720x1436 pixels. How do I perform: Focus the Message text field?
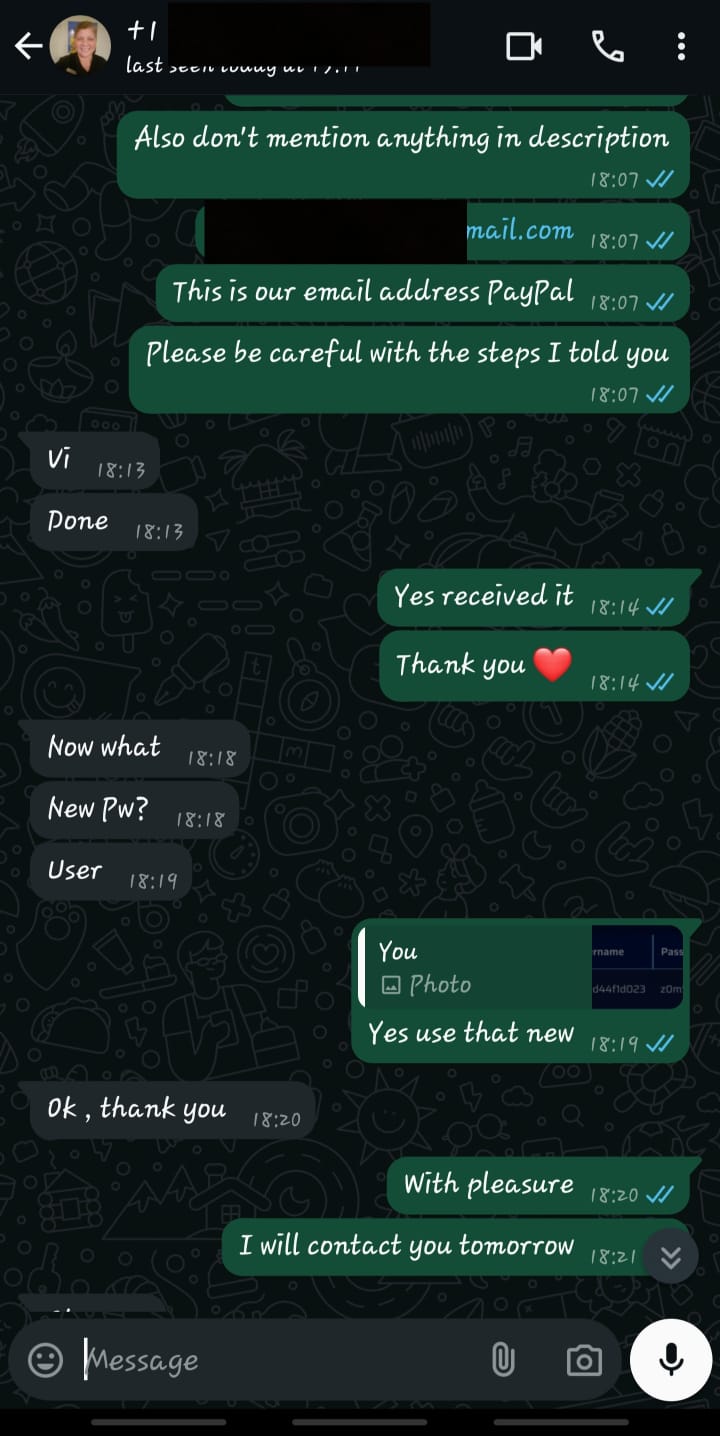pos(270,1360)
